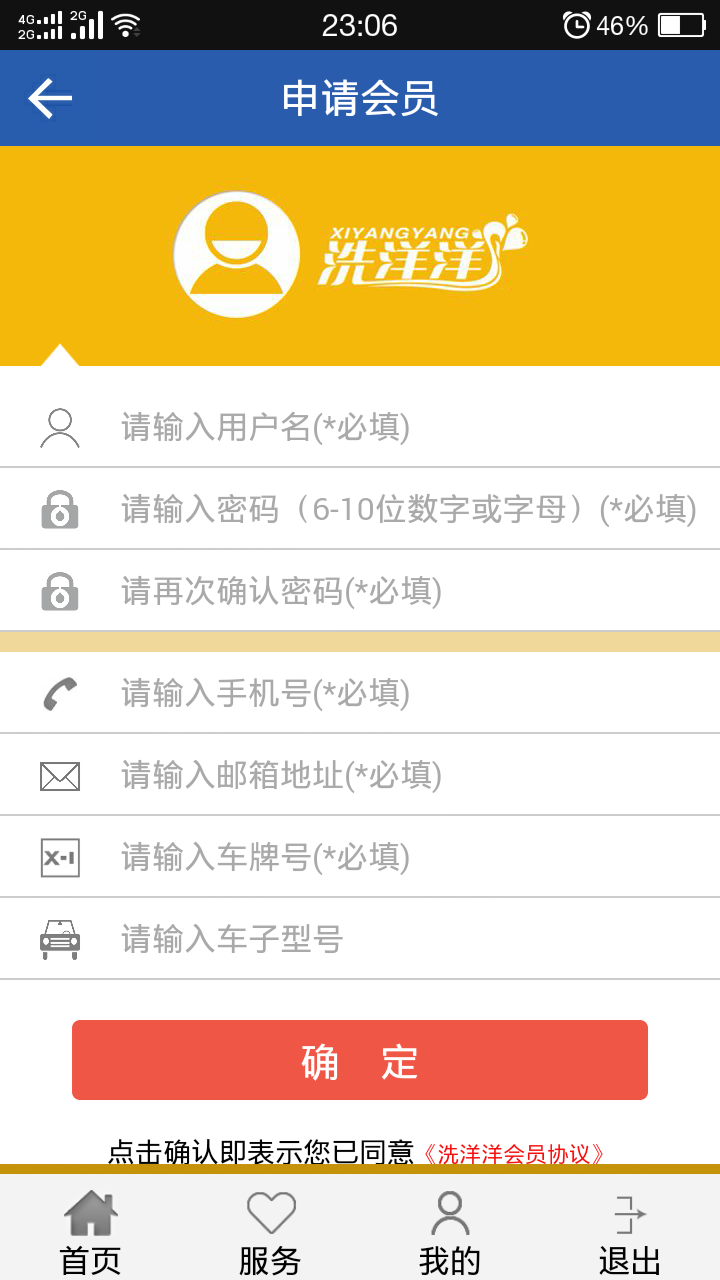Open the 服务 tab
This screenshot has height=1280, width=720.
point(270,1230)
